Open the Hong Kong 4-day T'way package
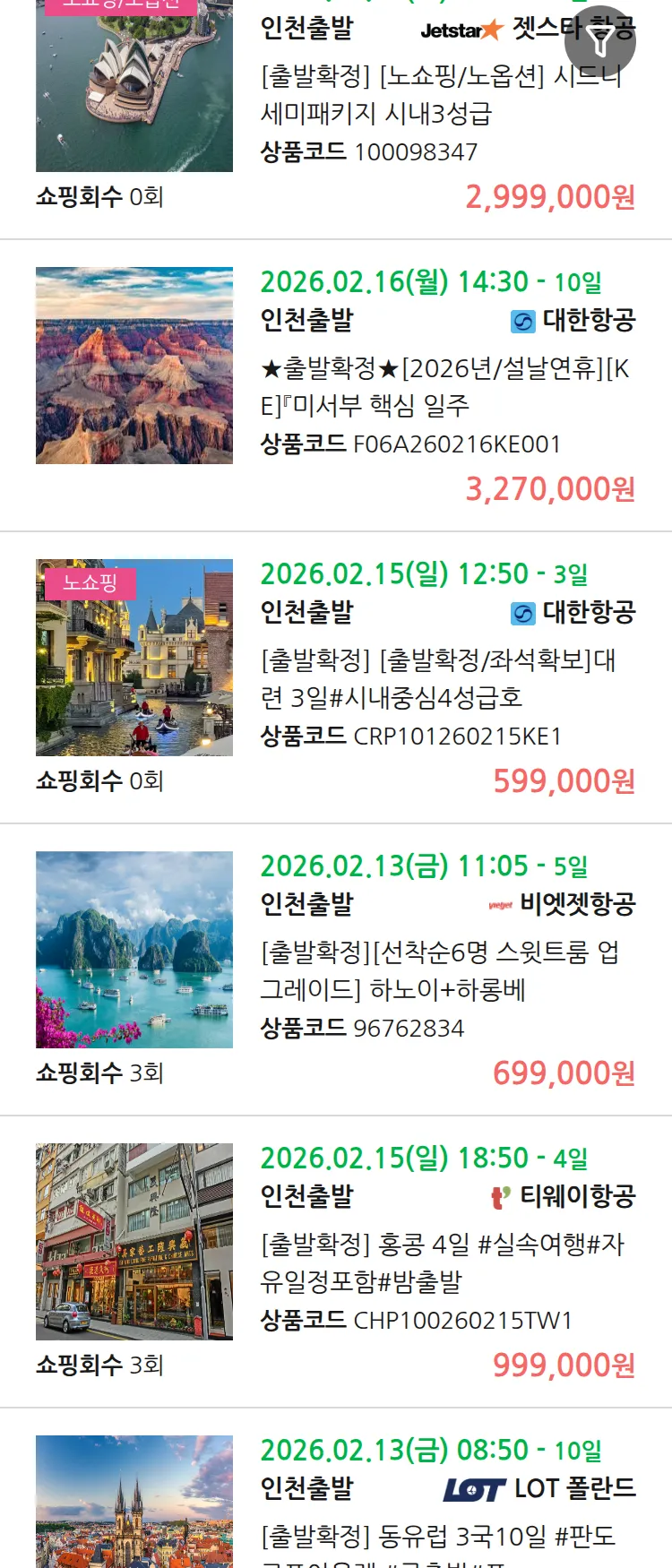The height and width of the screenshot is (1568, 672). tap(442, 1262)
